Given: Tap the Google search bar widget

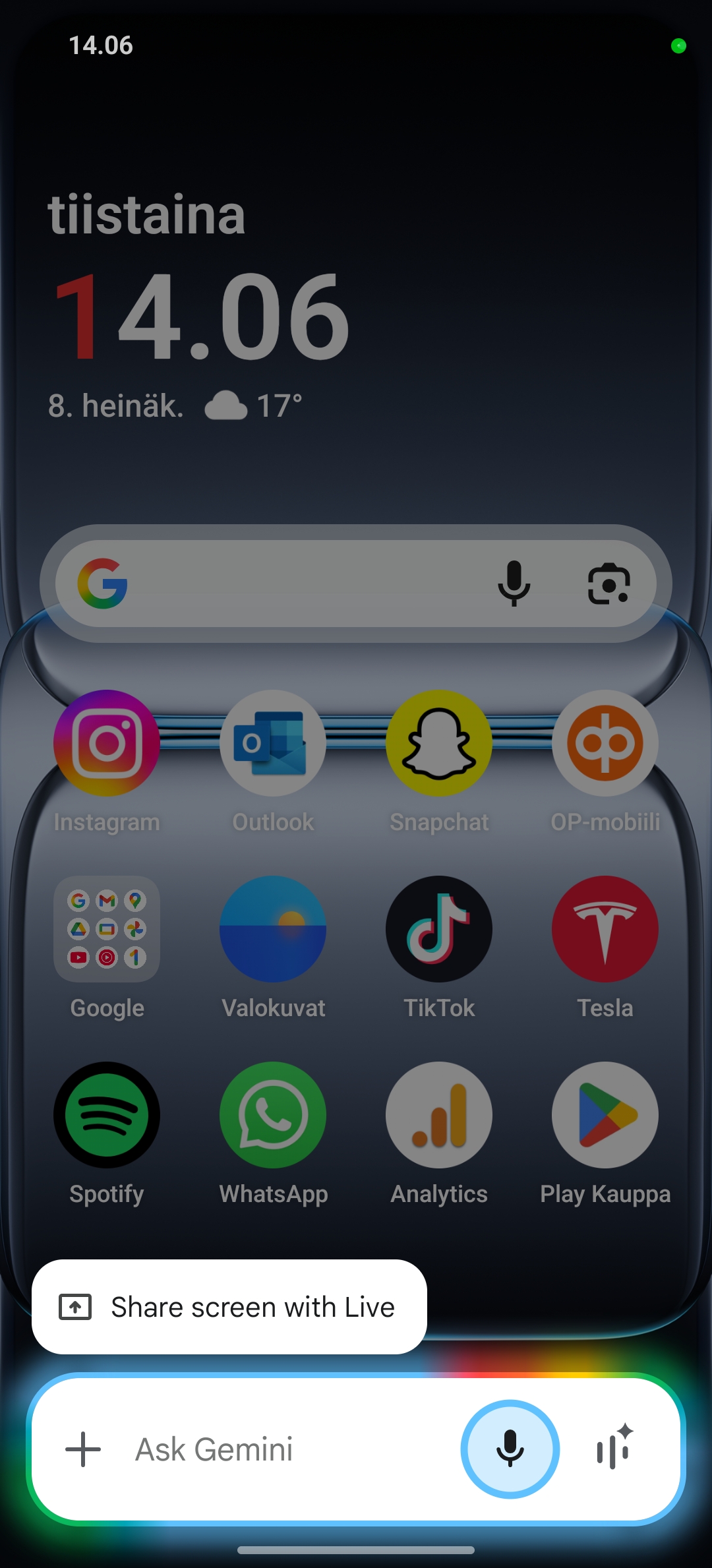Looking at the screenshot, I should coord(356,584).
